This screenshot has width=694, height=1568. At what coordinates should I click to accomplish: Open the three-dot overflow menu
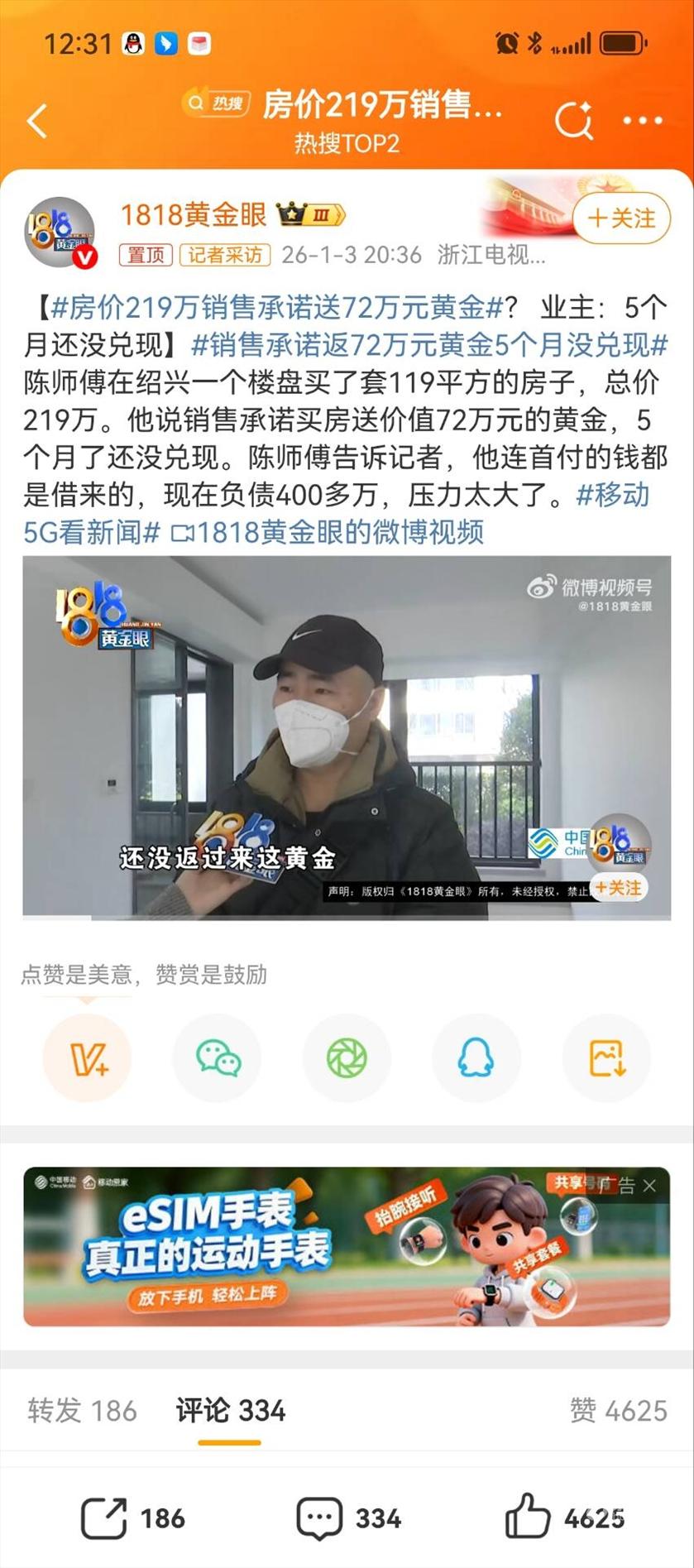point(642,121)
